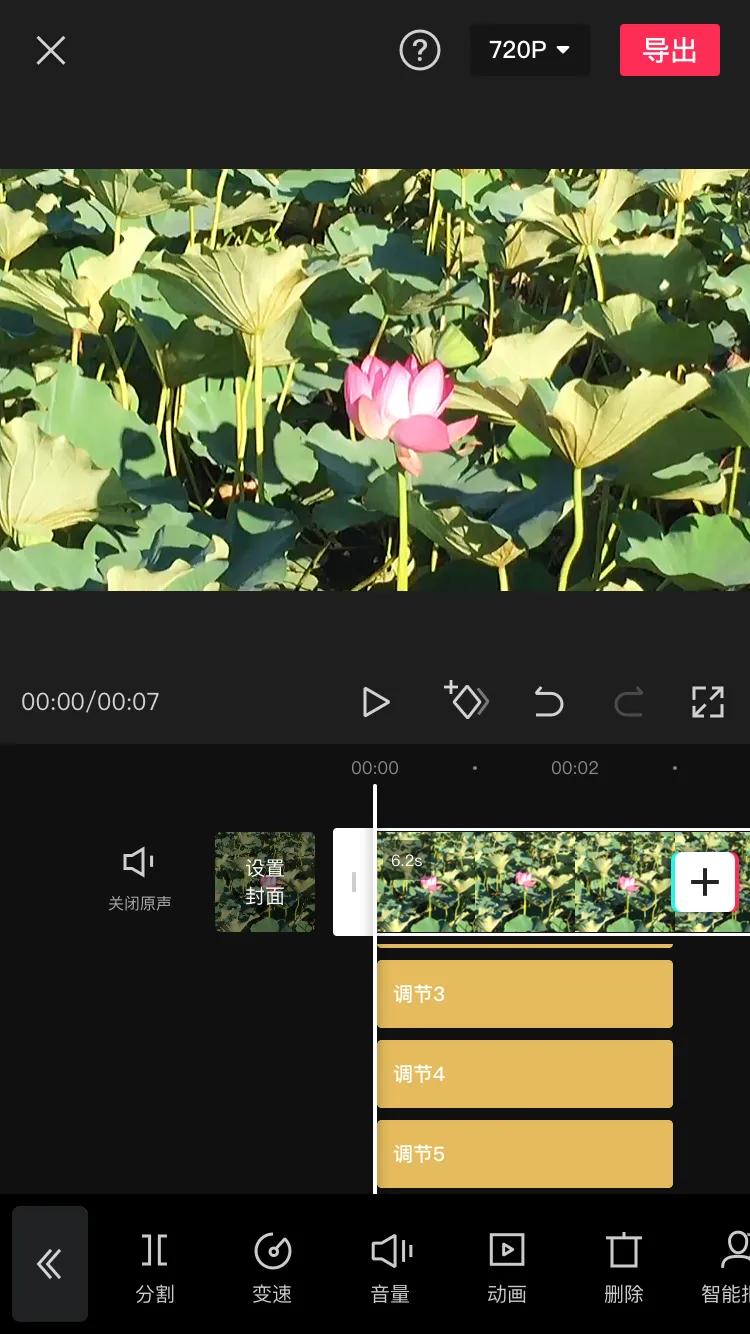
Task: Open the 变速 speed tool
Action: point(272,1267)
